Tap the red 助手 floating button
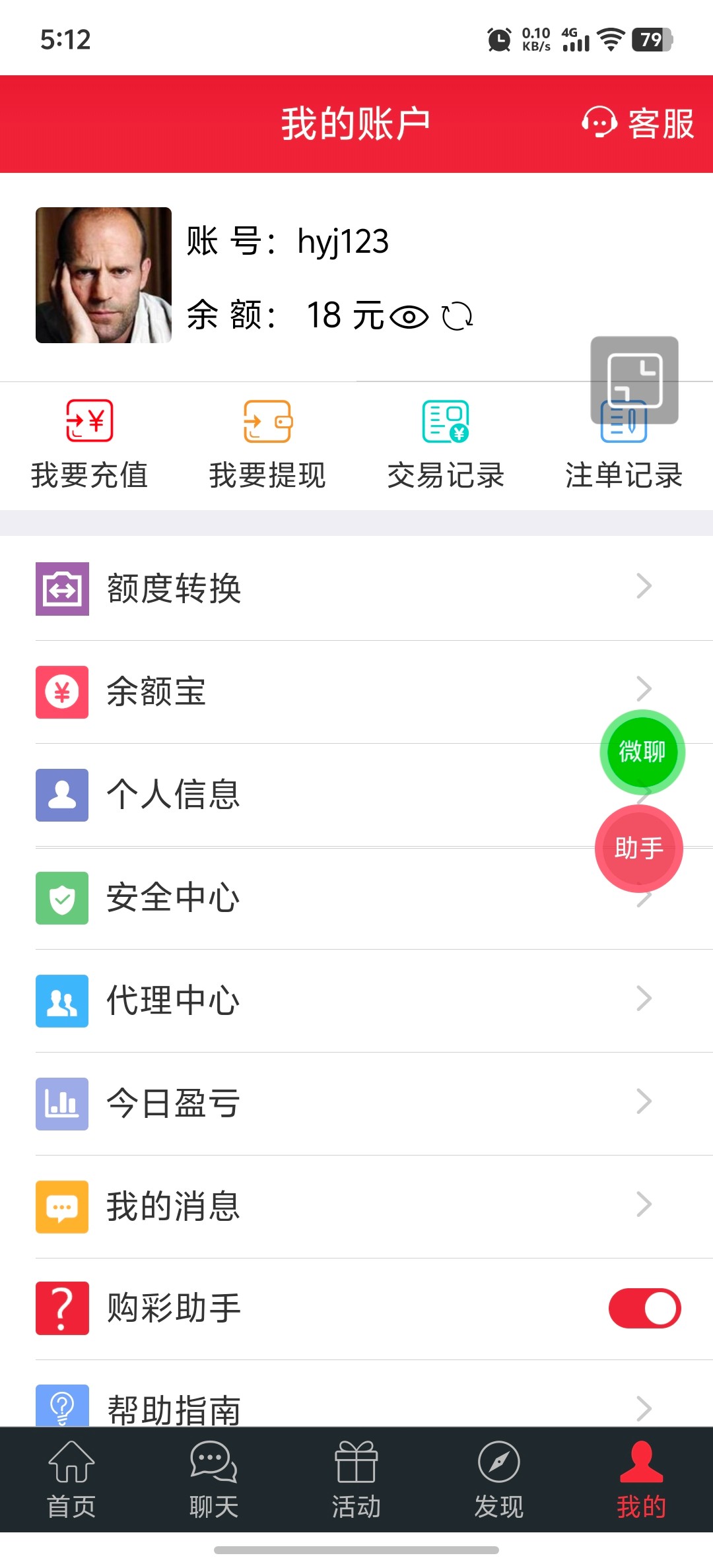The image size is (713, 1568). coord(638,849)
